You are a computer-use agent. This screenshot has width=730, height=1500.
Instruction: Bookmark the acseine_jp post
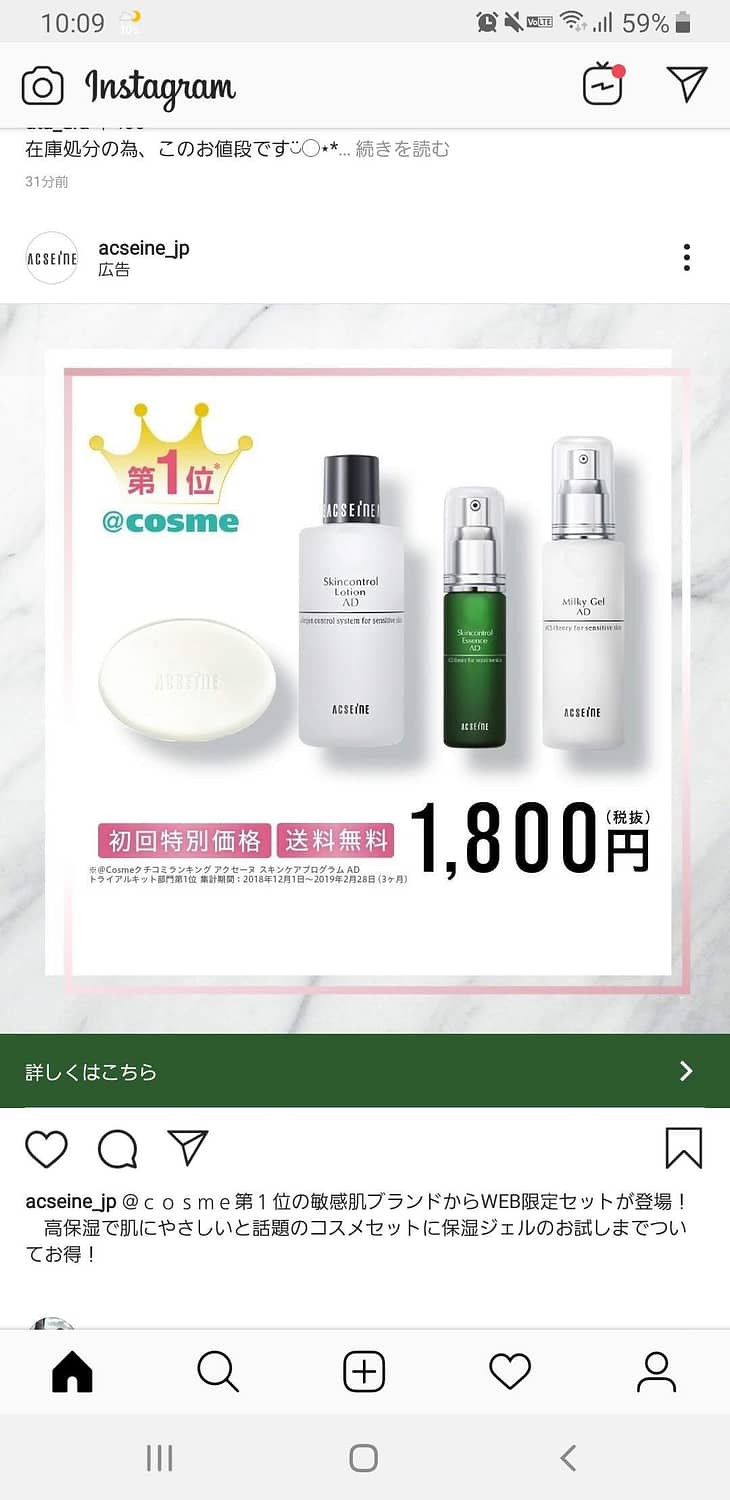(x=684, y=1148)
